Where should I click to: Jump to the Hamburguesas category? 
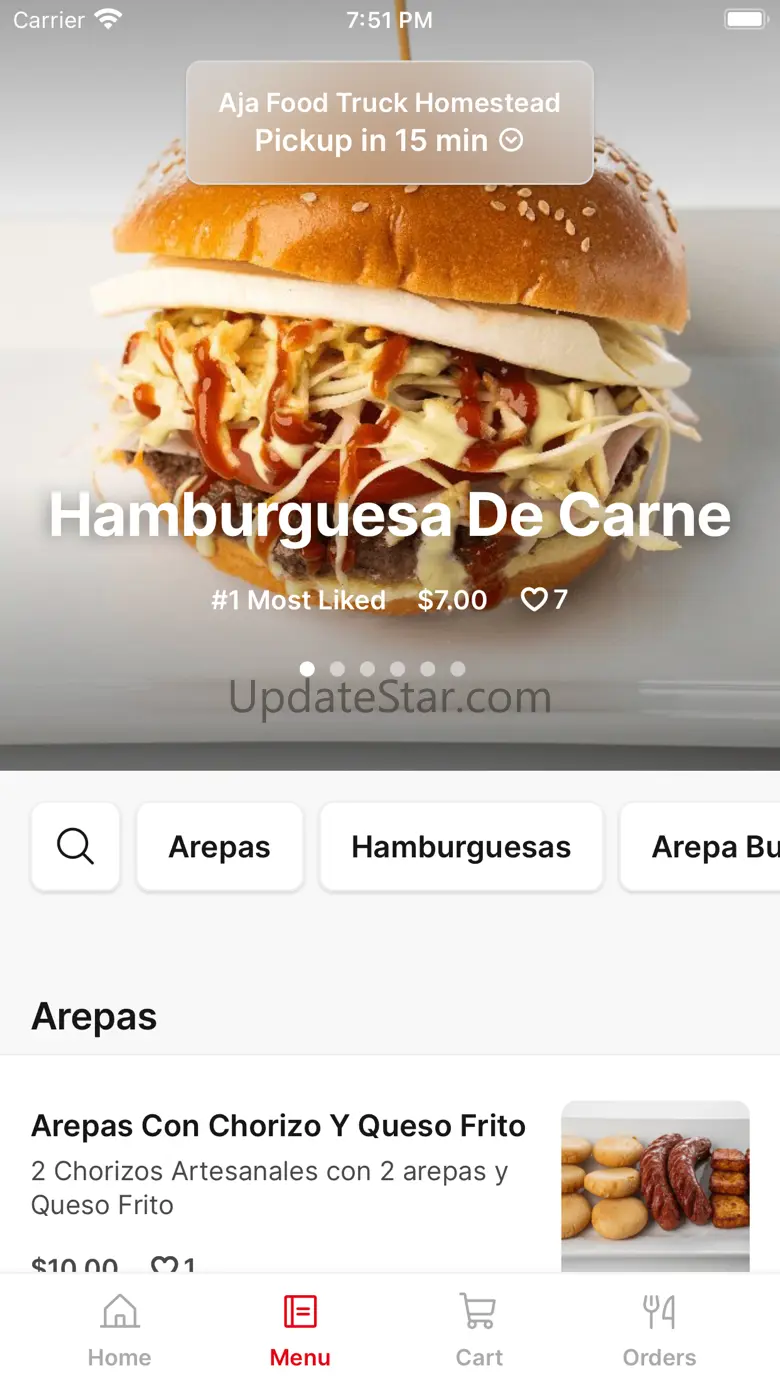(x=461, y=847)
